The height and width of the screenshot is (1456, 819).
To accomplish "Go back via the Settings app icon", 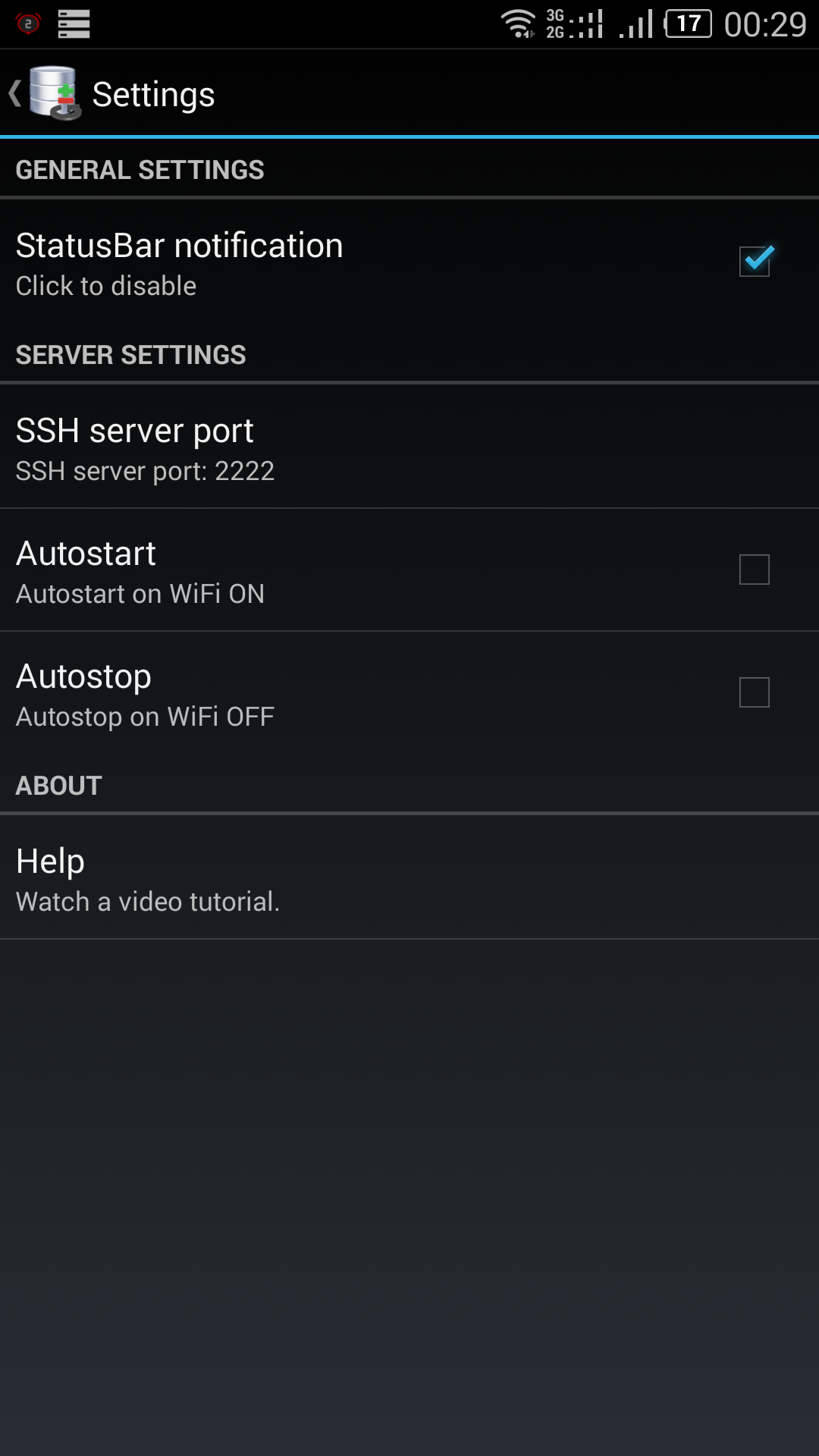I will (53, 94).
